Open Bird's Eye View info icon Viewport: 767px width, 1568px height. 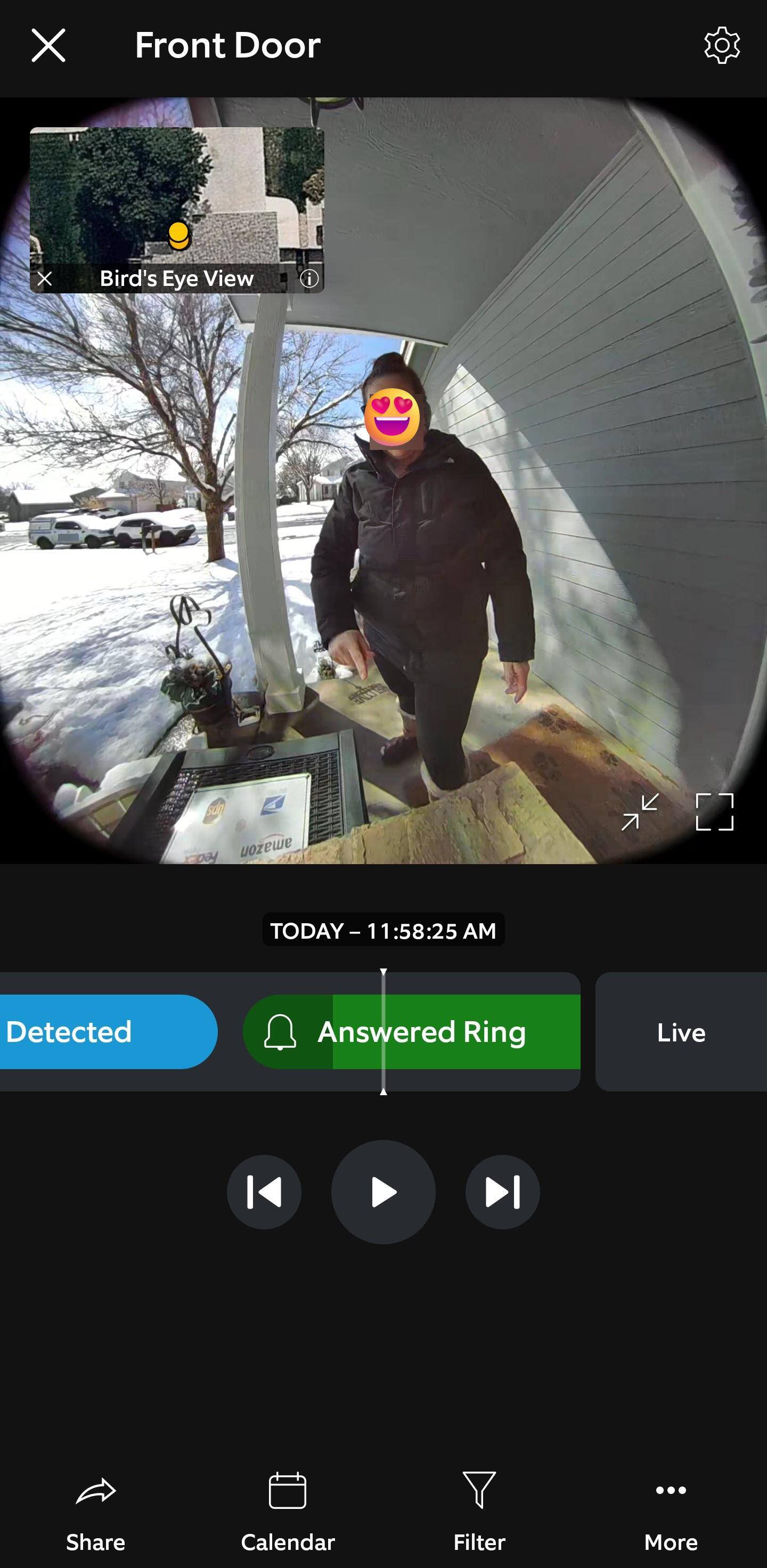click(309, 279)
